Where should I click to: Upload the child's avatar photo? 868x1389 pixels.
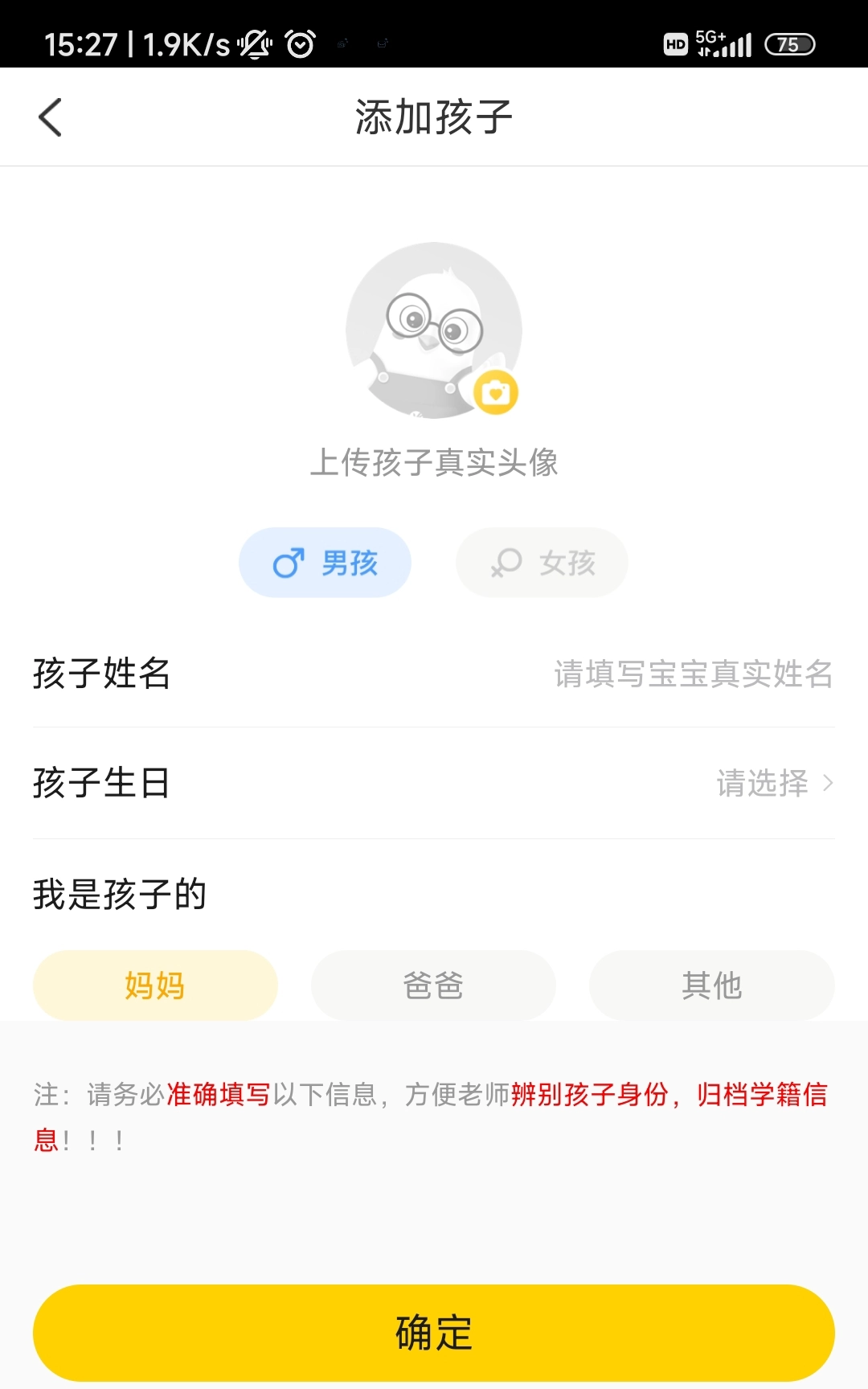(434, 330)
